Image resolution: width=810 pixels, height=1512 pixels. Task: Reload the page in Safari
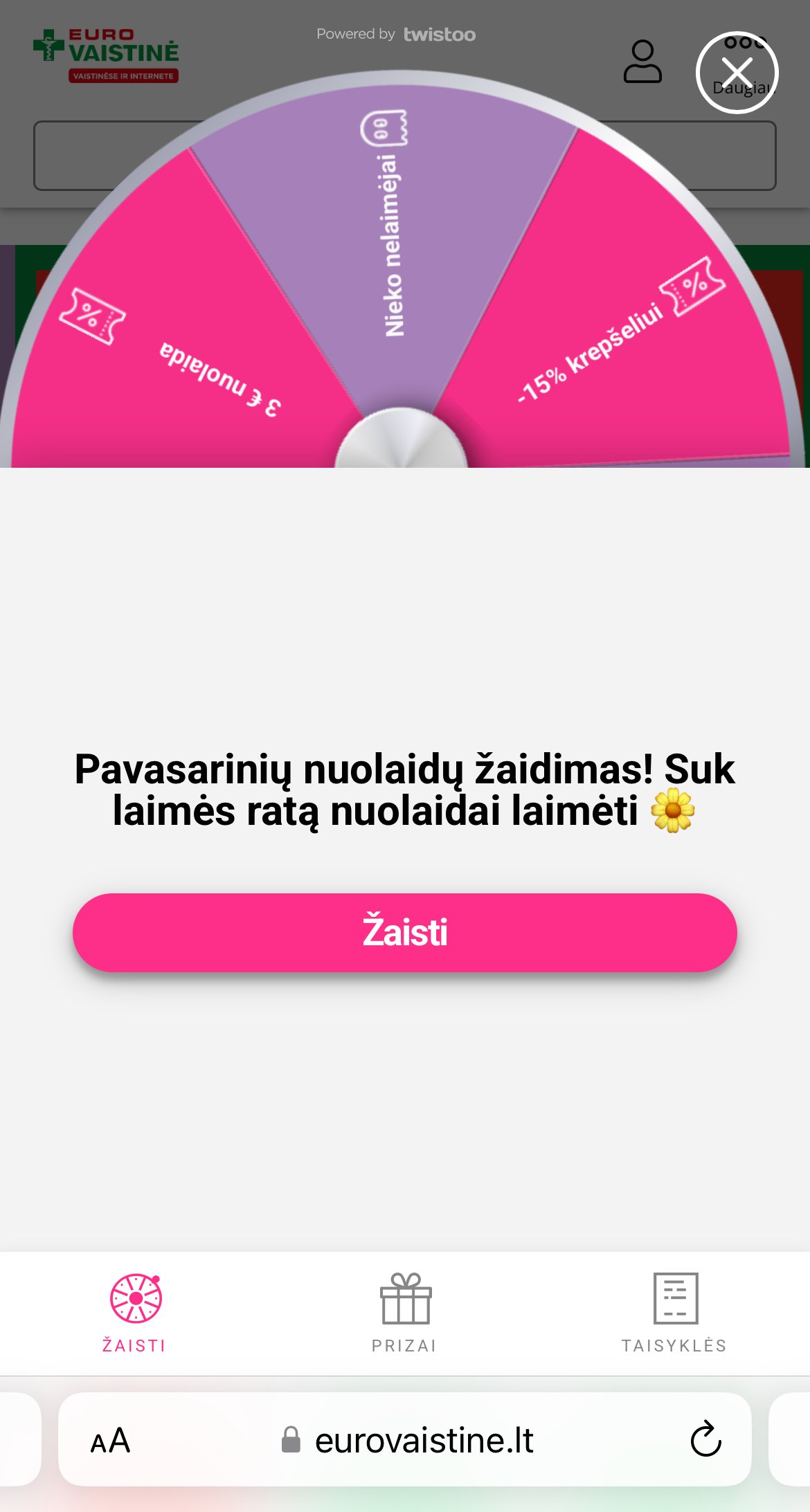pos(705,1439)
